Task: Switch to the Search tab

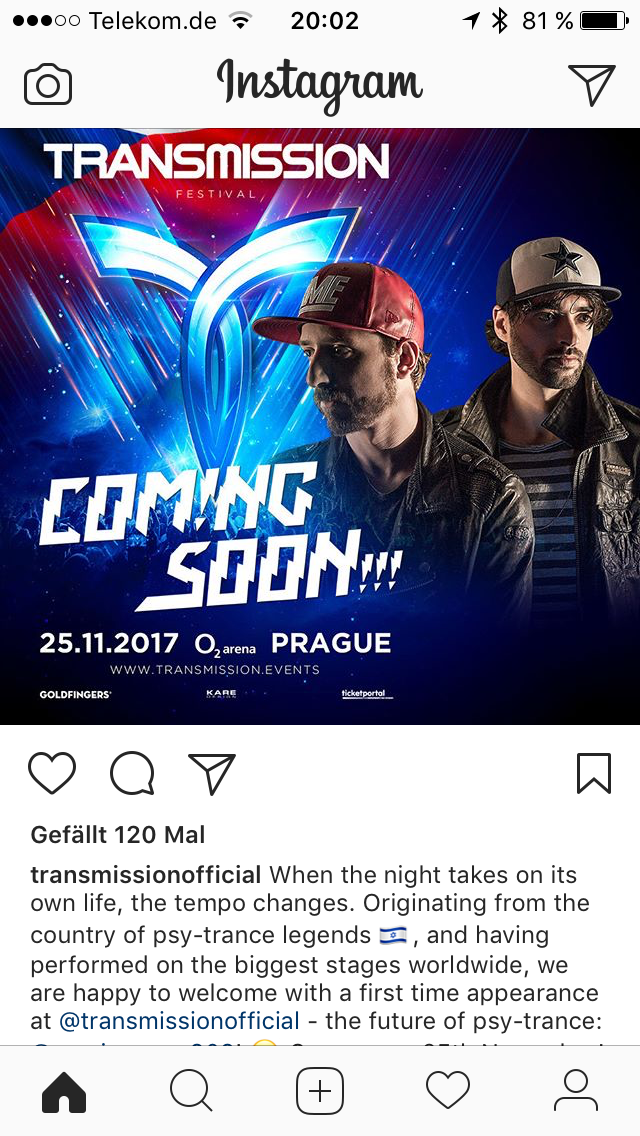Action: (191, 1090)
